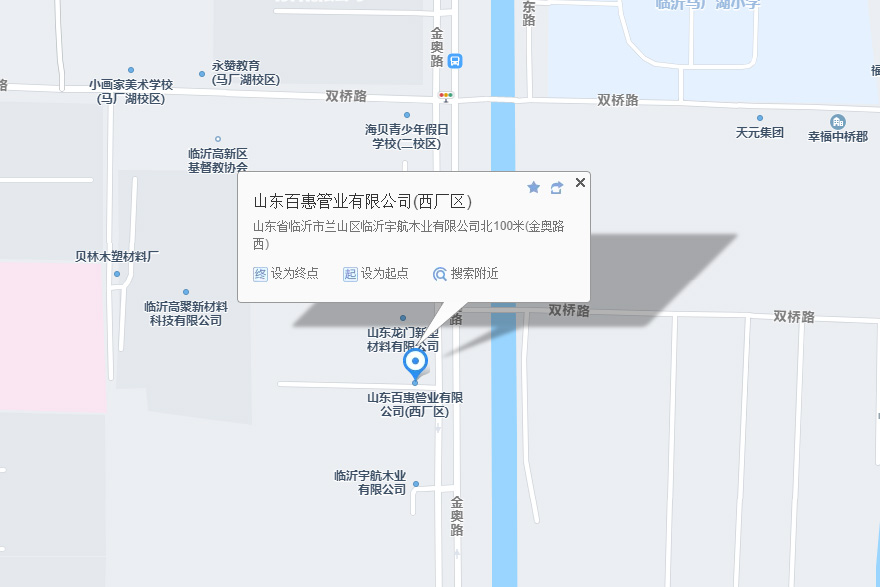Select 临沂宇航木业有限公司 on the map

click(x=416, y=484)
